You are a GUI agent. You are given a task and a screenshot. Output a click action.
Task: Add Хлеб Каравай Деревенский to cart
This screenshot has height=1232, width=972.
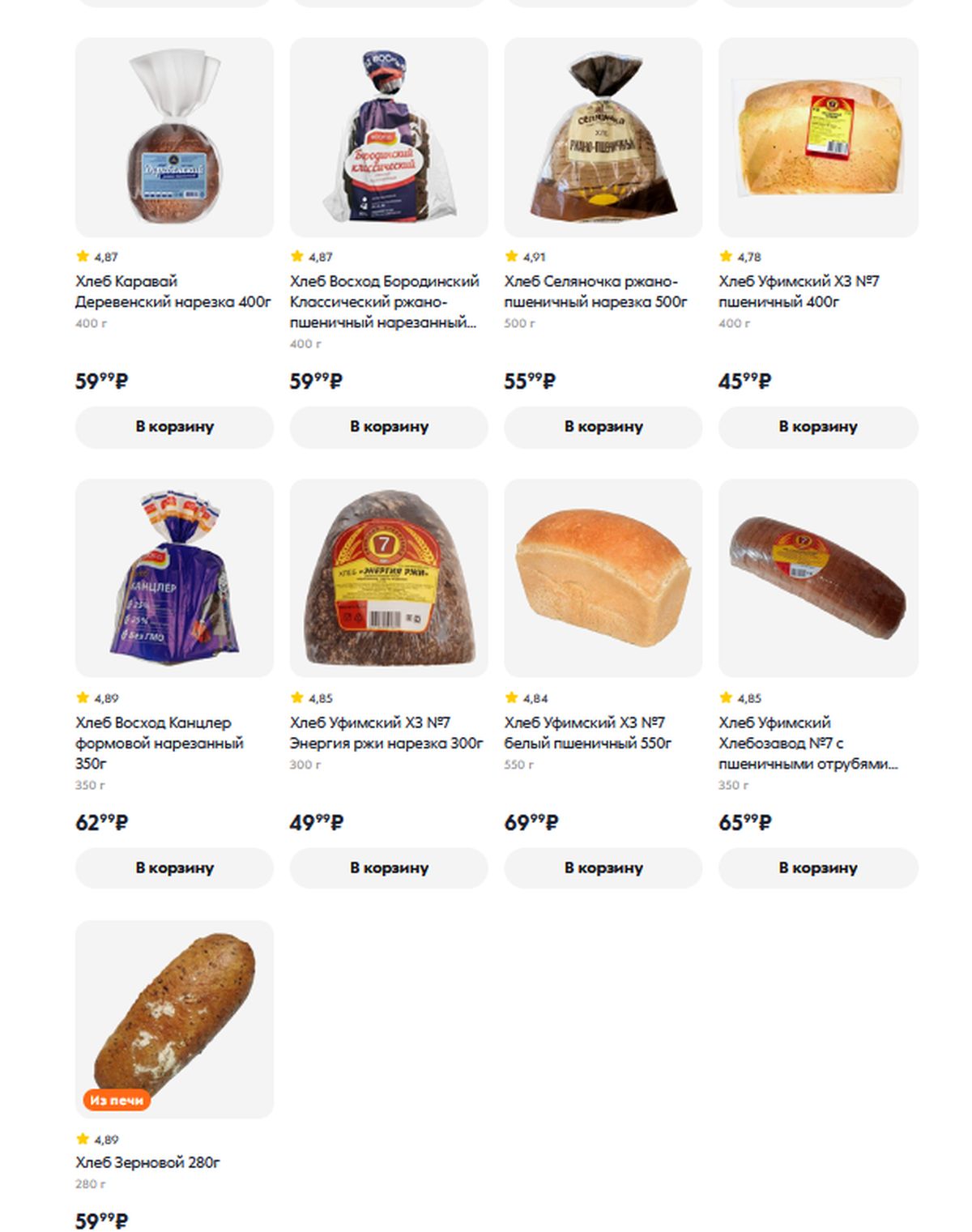click(174, 427)
